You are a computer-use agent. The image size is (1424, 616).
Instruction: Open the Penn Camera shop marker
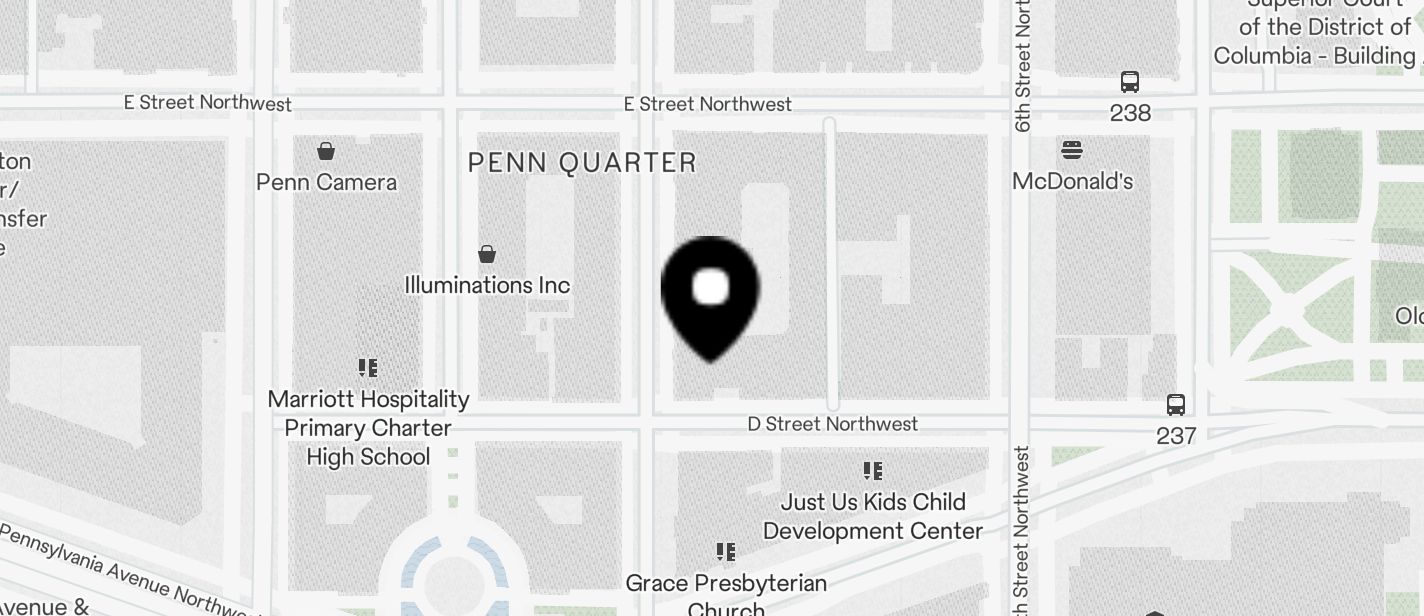click(326, 152)
